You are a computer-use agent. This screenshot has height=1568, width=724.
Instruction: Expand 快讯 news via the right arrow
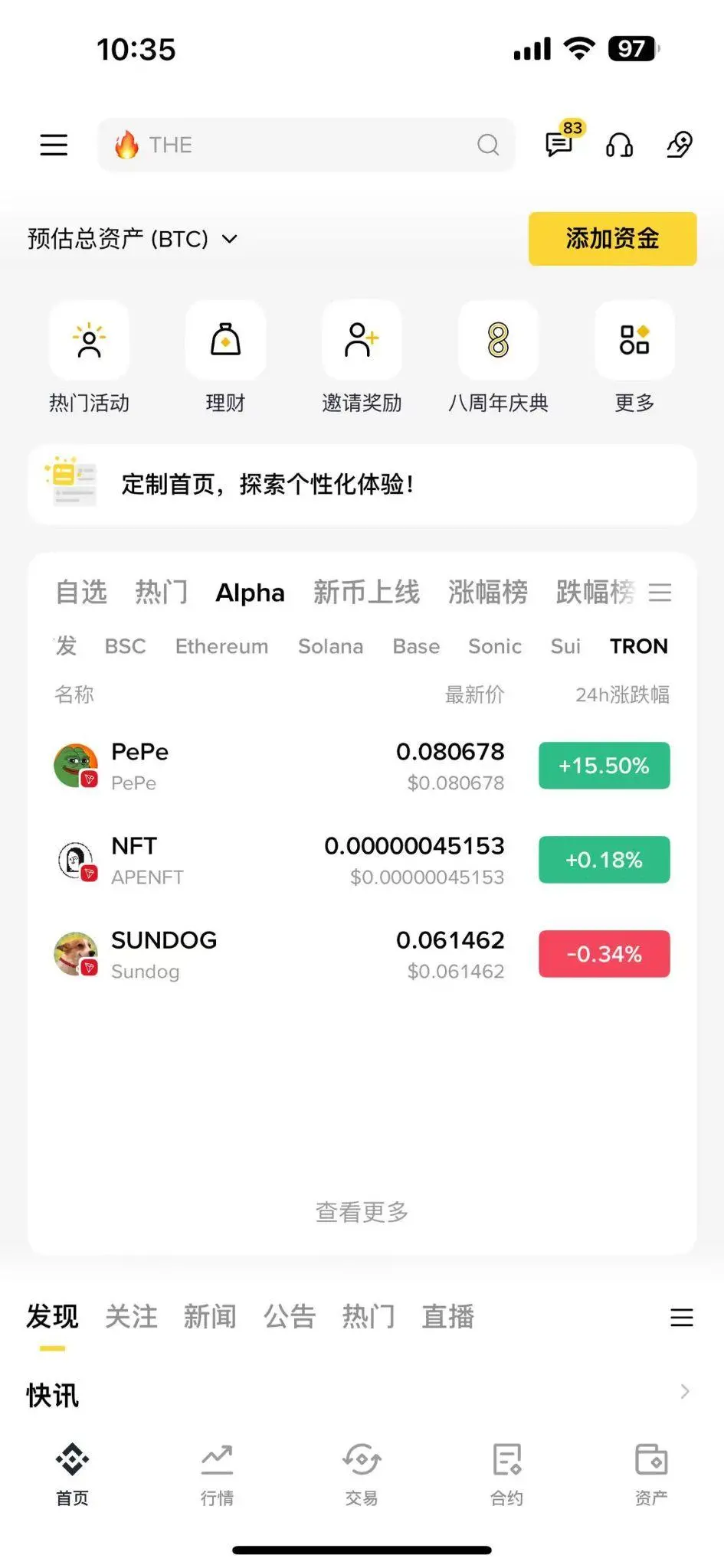pos(684,1392)
